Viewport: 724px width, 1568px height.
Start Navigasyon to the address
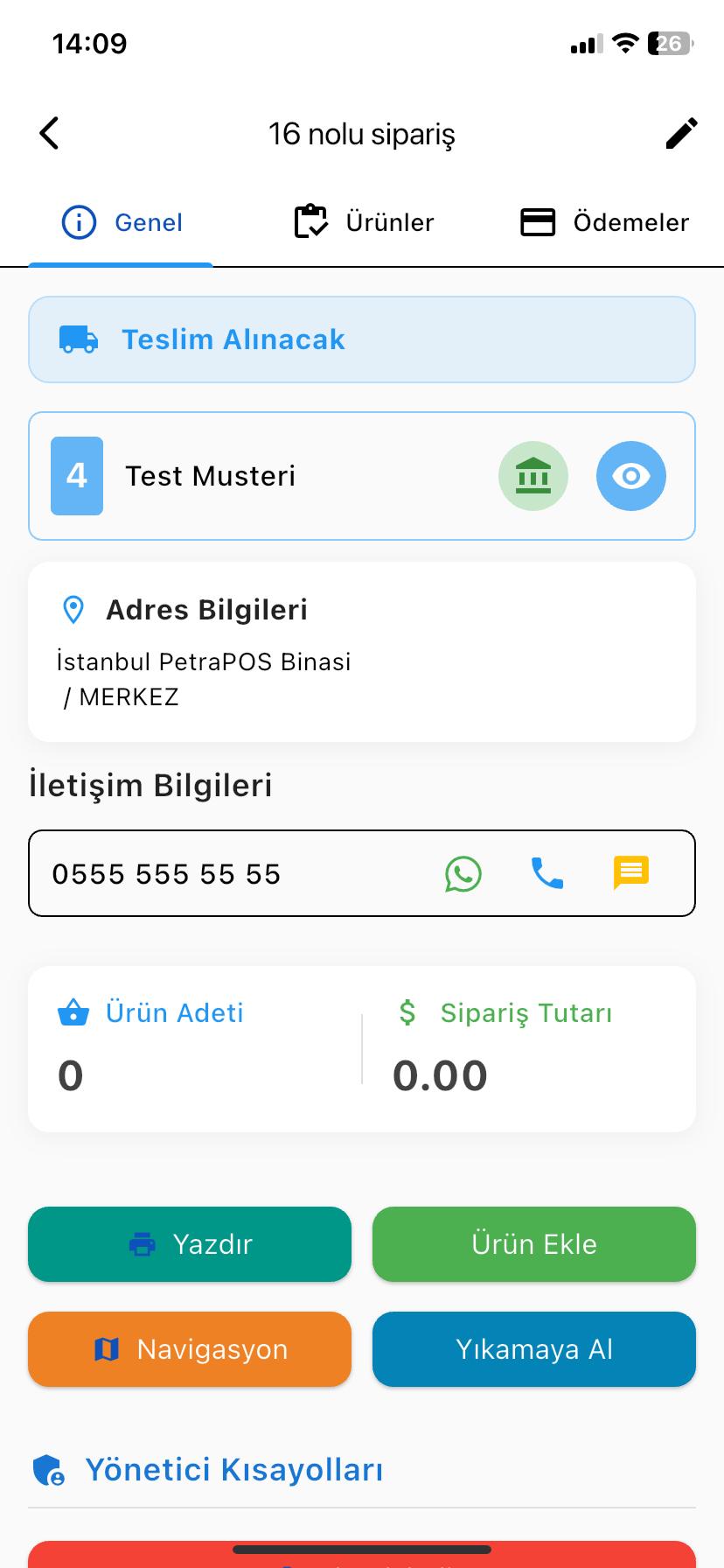pyautogui.click(x=190, y=1349)
